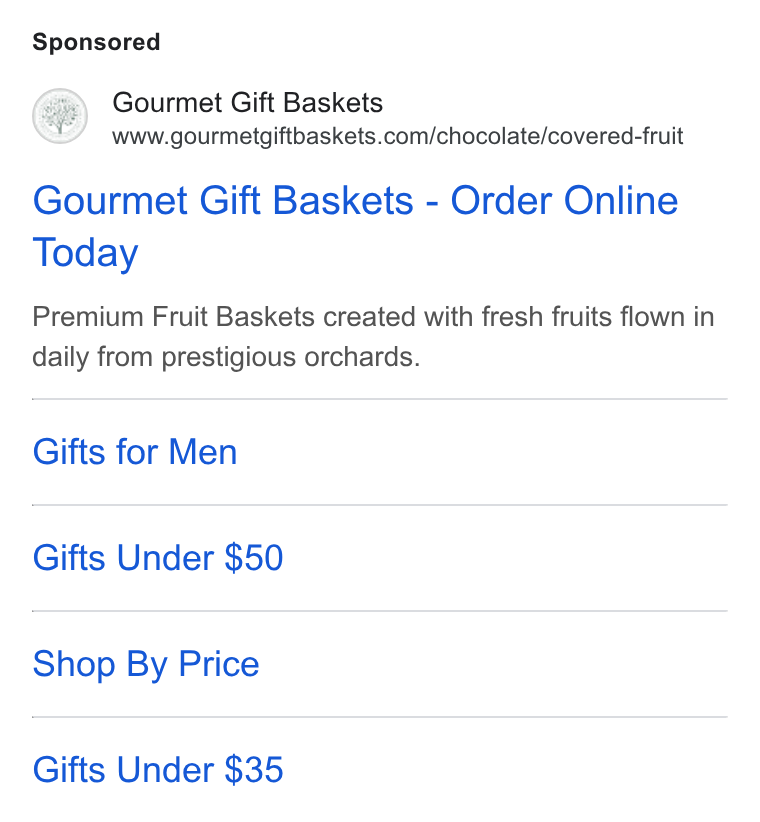Open the Gourmet Gift Baskets ad headline
This screenshot has height=822, width=760.
(x=355, y=226)
